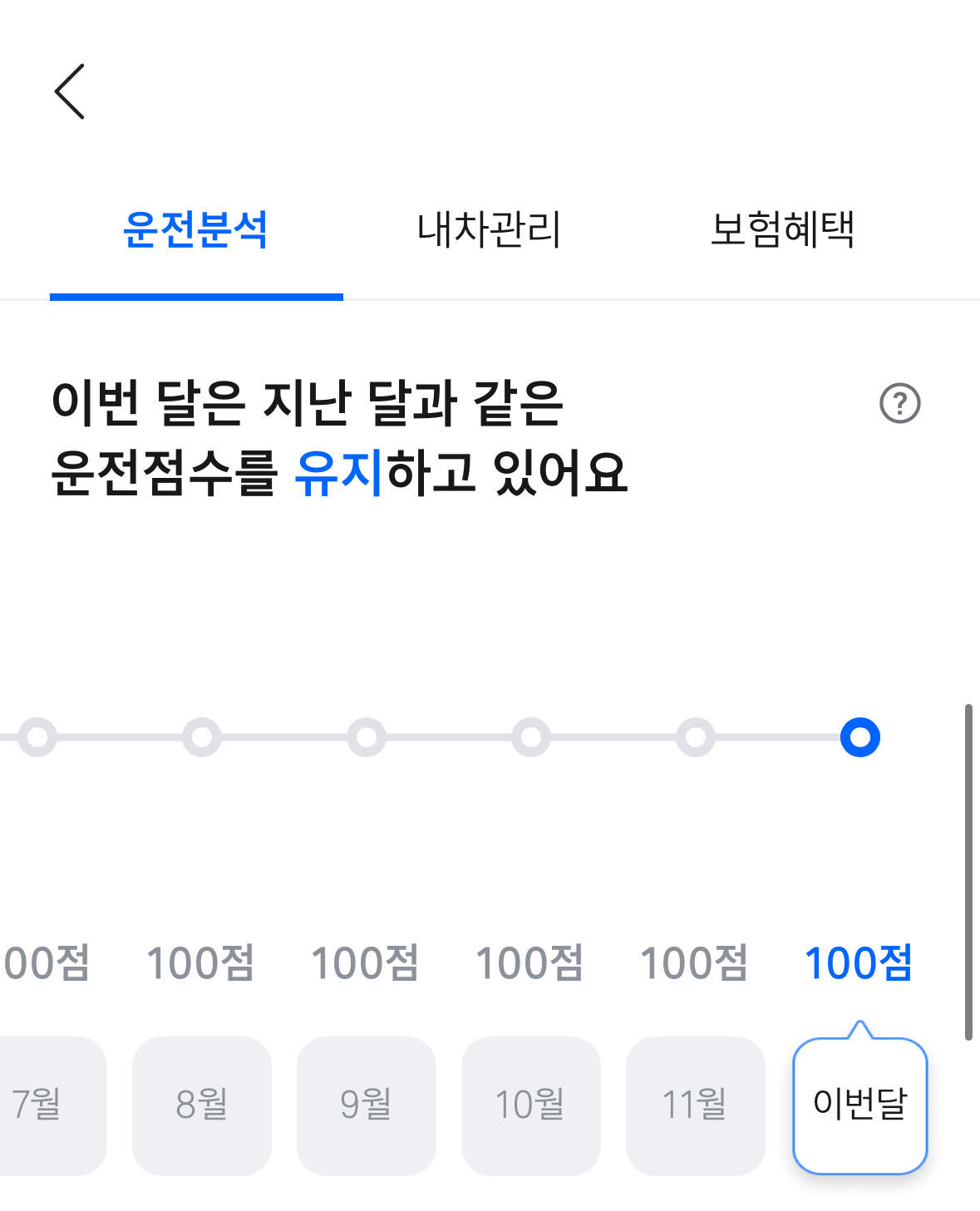This screenshot has width=980, height=1211.
Task: Switch to the 내차관리 tab
Action: click(x=489, y=229)
